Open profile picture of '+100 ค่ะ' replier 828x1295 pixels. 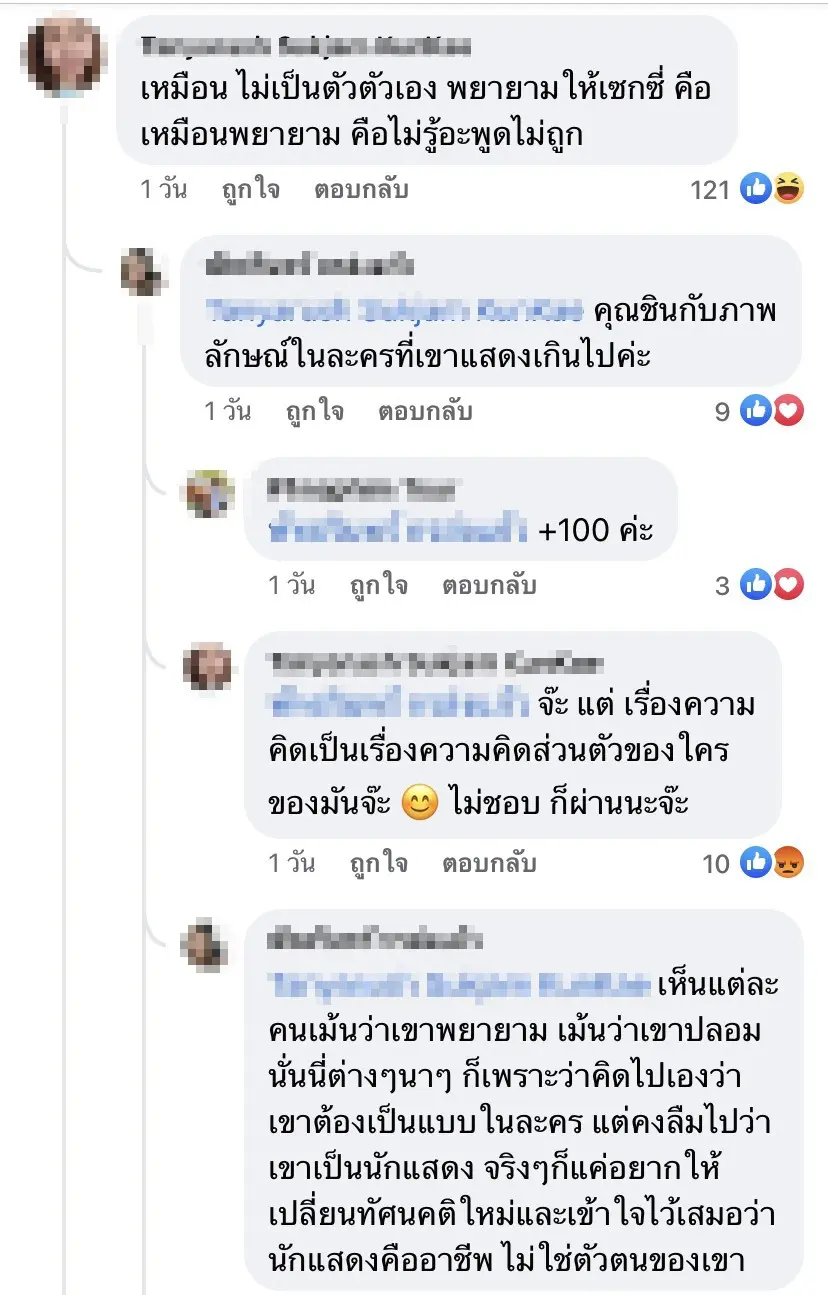pyautogui.click(x=208, y=494)
